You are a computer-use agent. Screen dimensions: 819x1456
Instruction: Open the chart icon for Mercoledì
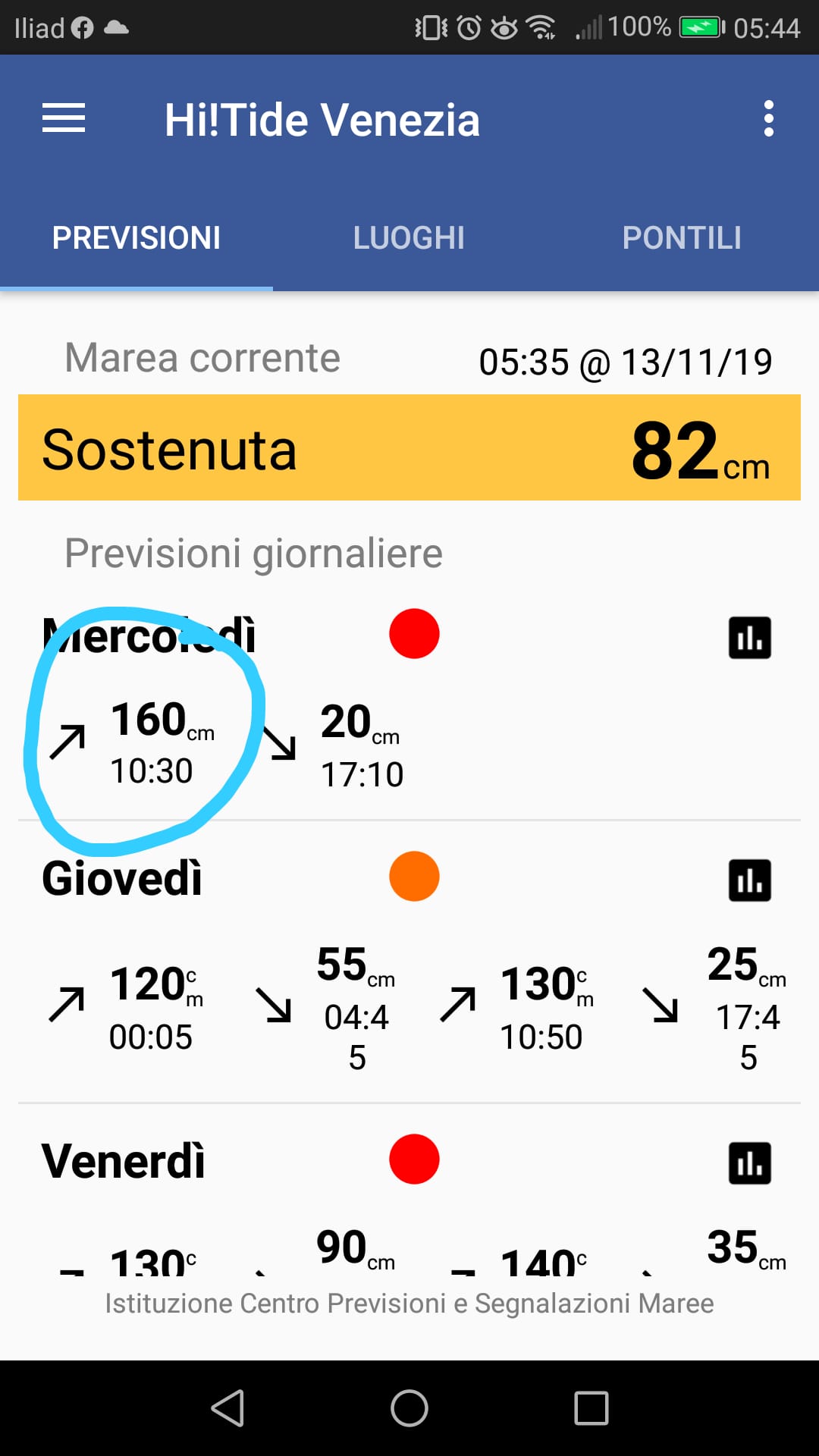tap(750, 638)
